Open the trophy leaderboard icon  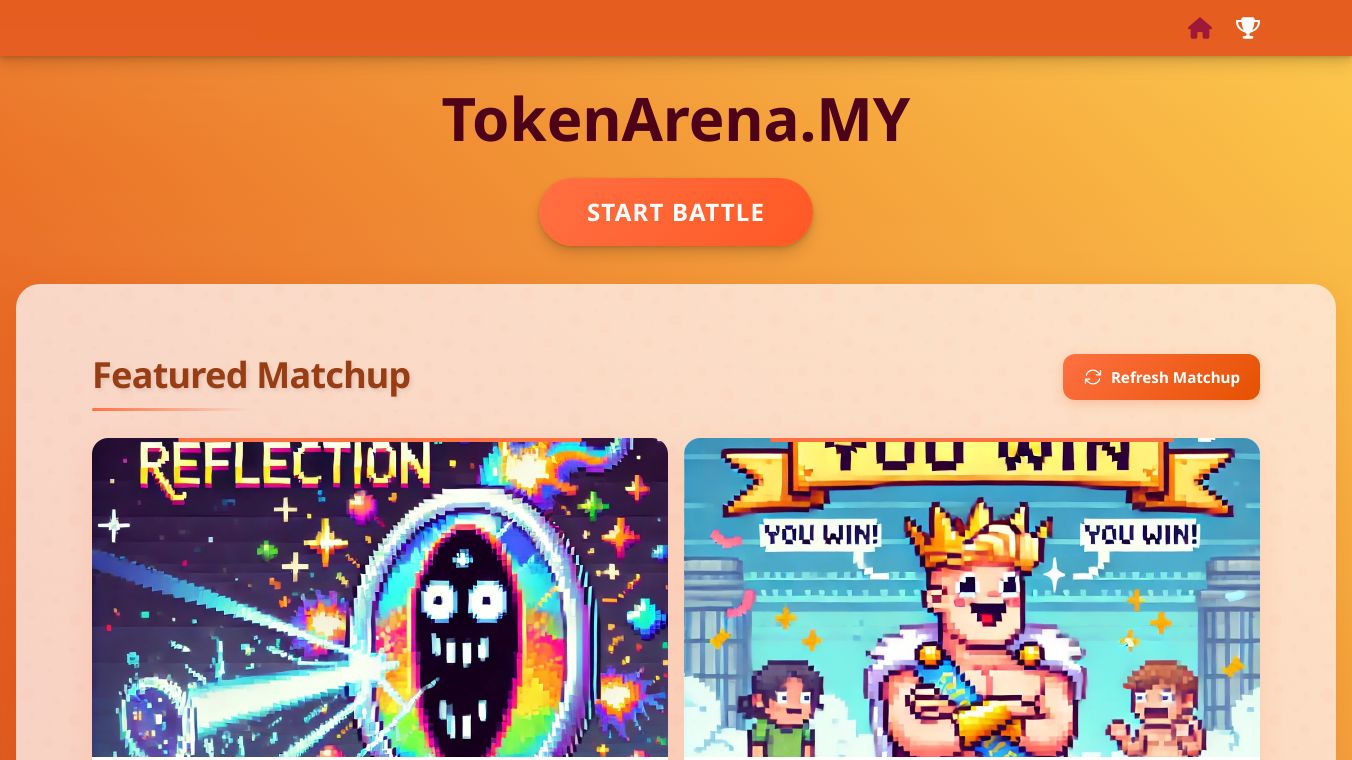(1248, 28)
